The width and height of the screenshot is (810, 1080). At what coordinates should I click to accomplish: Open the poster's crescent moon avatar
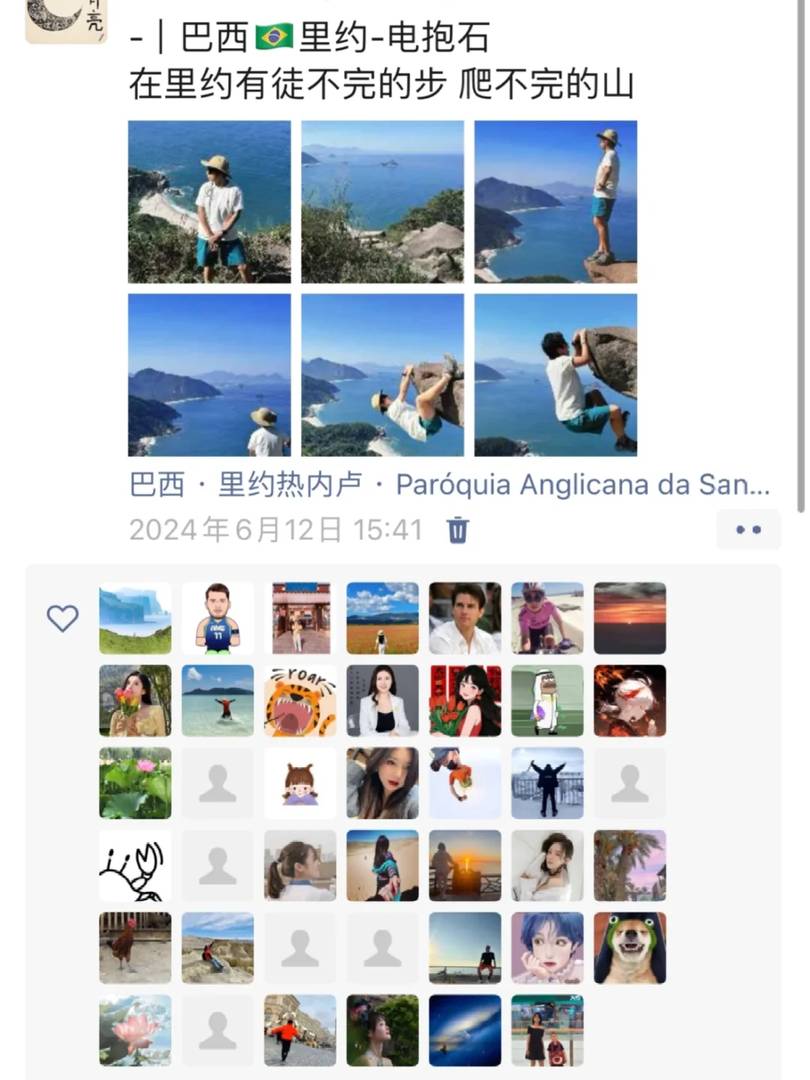tap(66, 20)
